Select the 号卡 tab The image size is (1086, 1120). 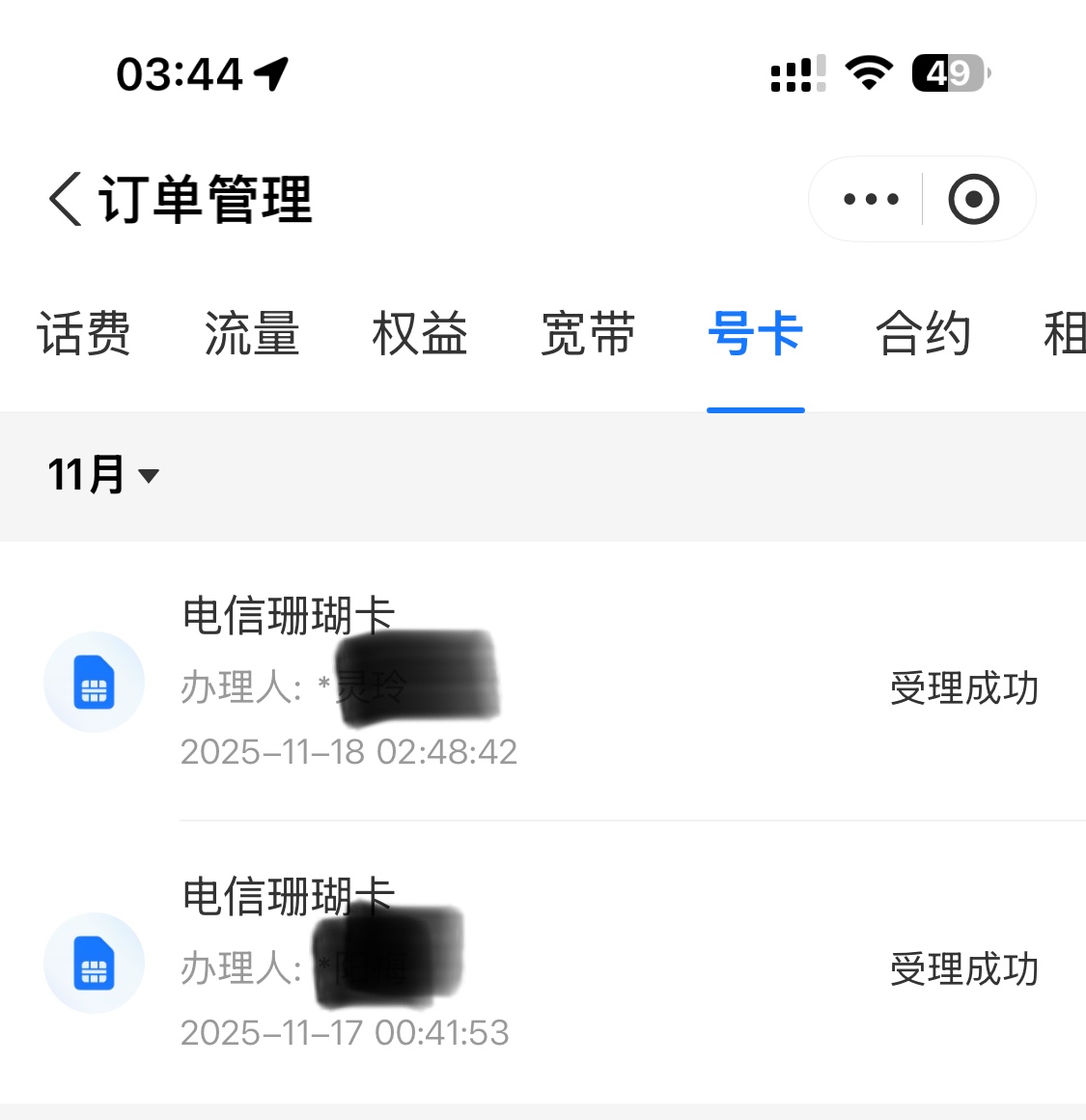pyautogui.click(x=755, y=334)
